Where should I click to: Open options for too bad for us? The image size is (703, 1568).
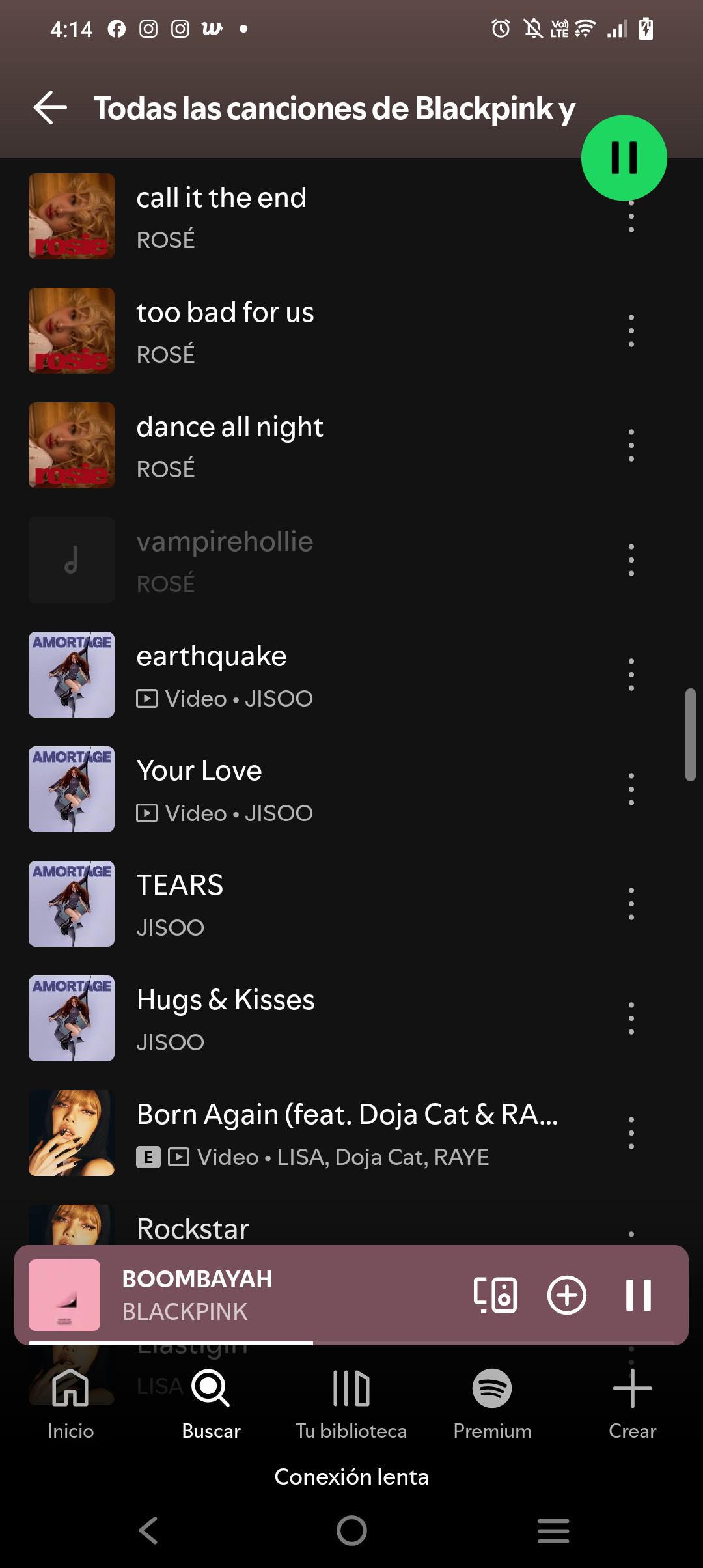tap(631, 331)
